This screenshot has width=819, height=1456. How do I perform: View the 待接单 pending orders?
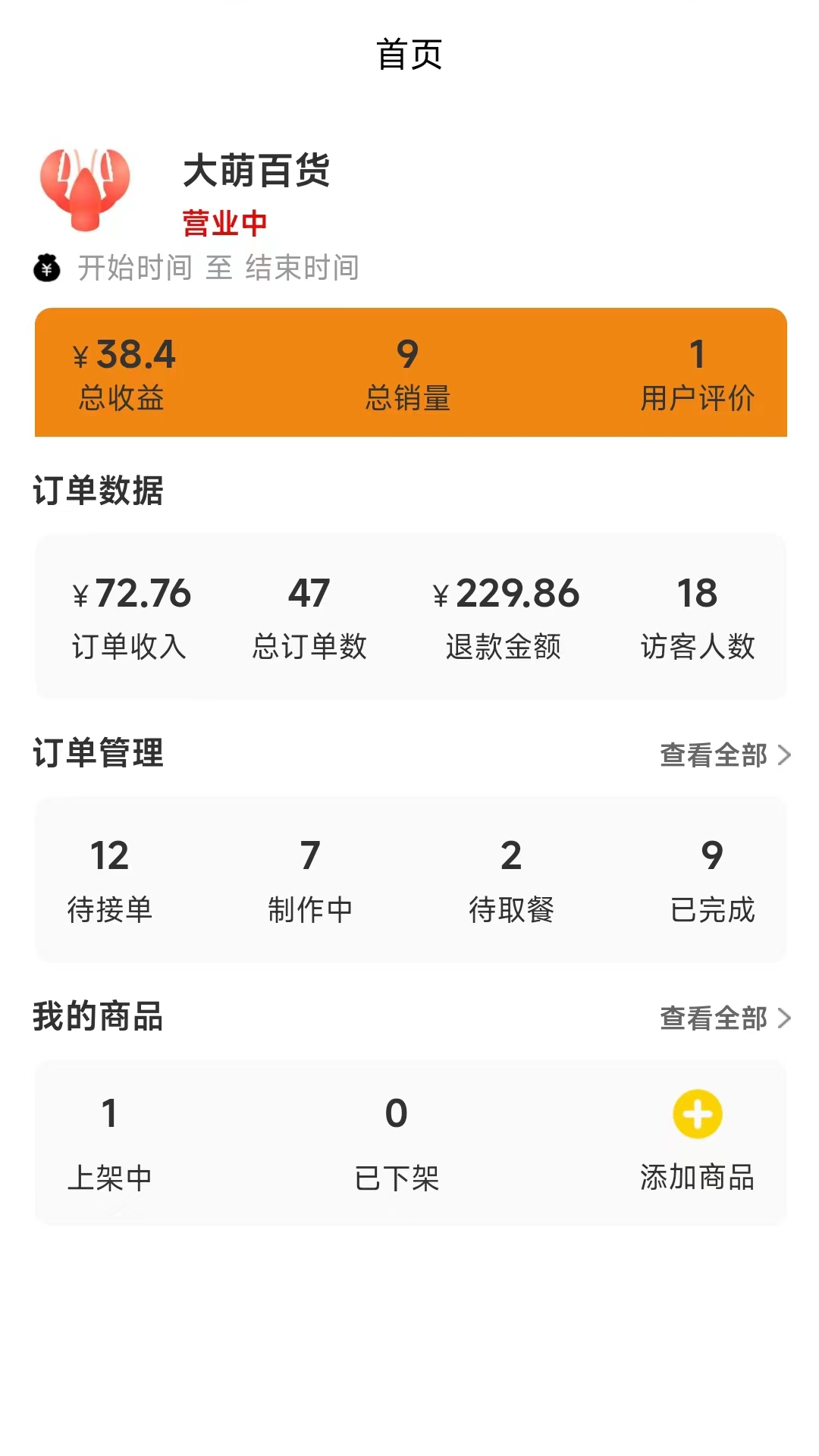tap(110, 880)
